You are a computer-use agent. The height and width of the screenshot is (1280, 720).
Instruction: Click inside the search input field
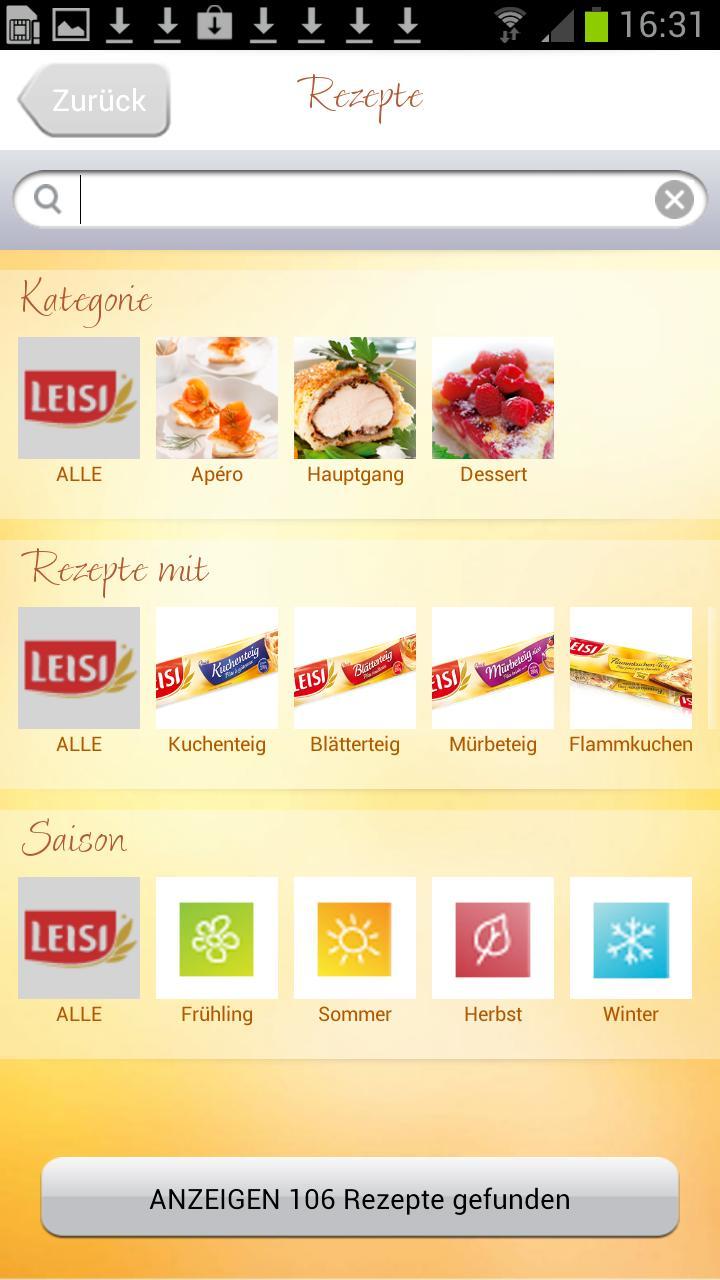point(370,199)
